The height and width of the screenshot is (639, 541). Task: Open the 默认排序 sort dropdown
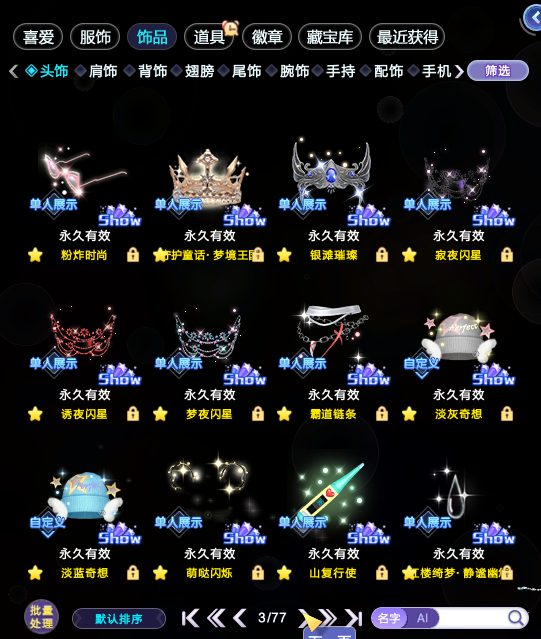119,619
